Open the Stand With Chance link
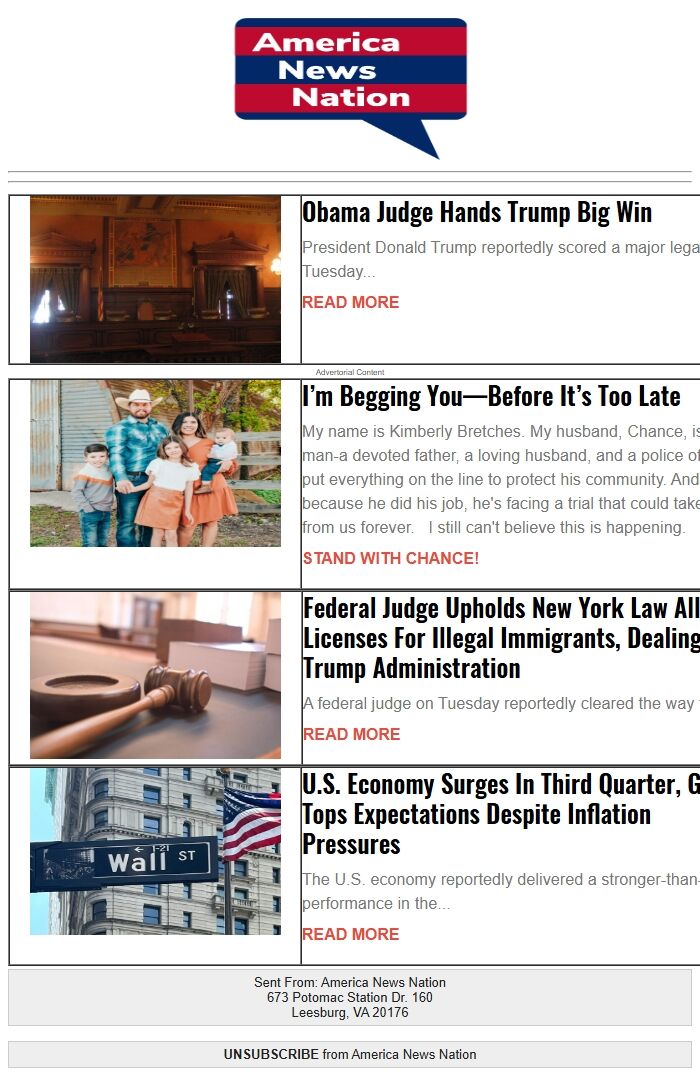 tap(390, 558)
